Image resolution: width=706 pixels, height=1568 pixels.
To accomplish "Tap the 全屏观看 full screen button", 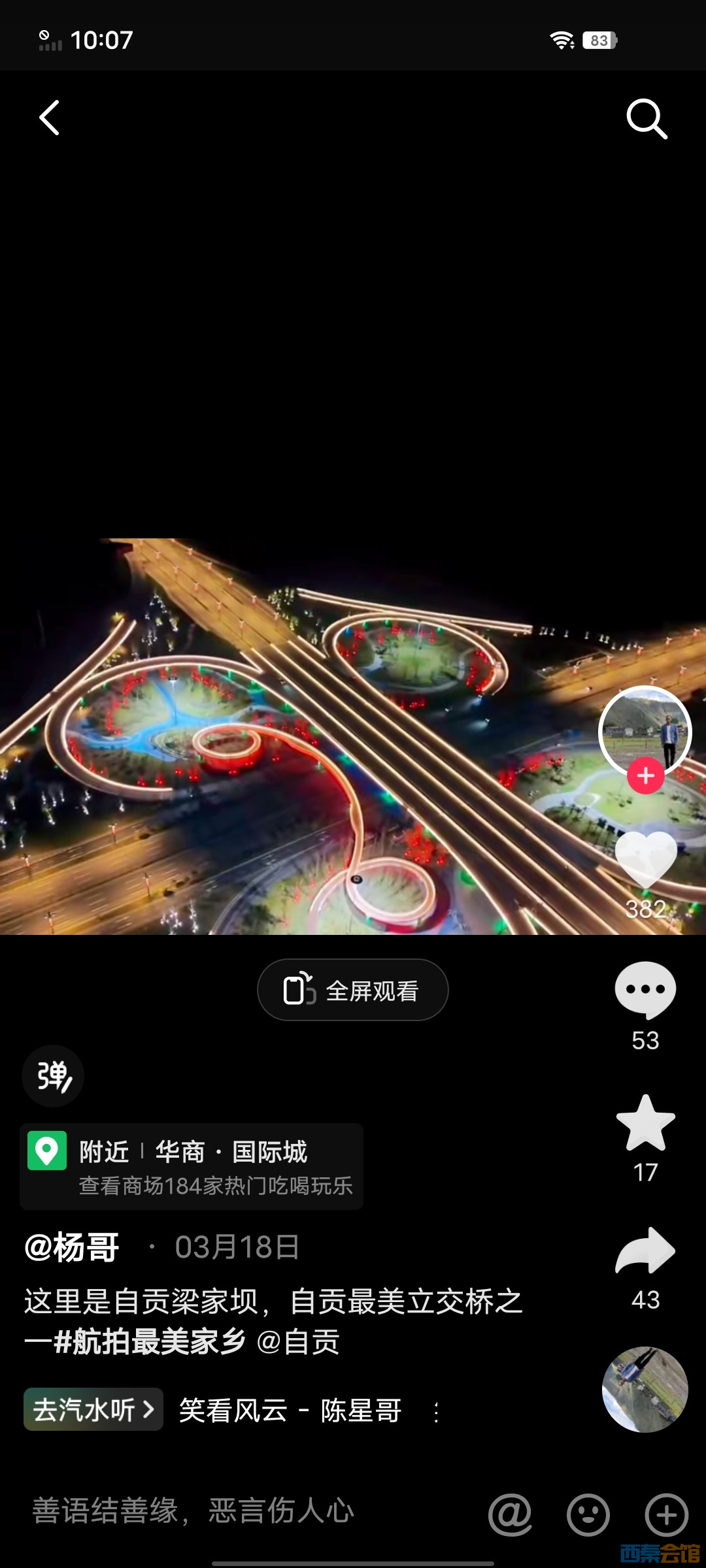I will [x=353, y=990].
